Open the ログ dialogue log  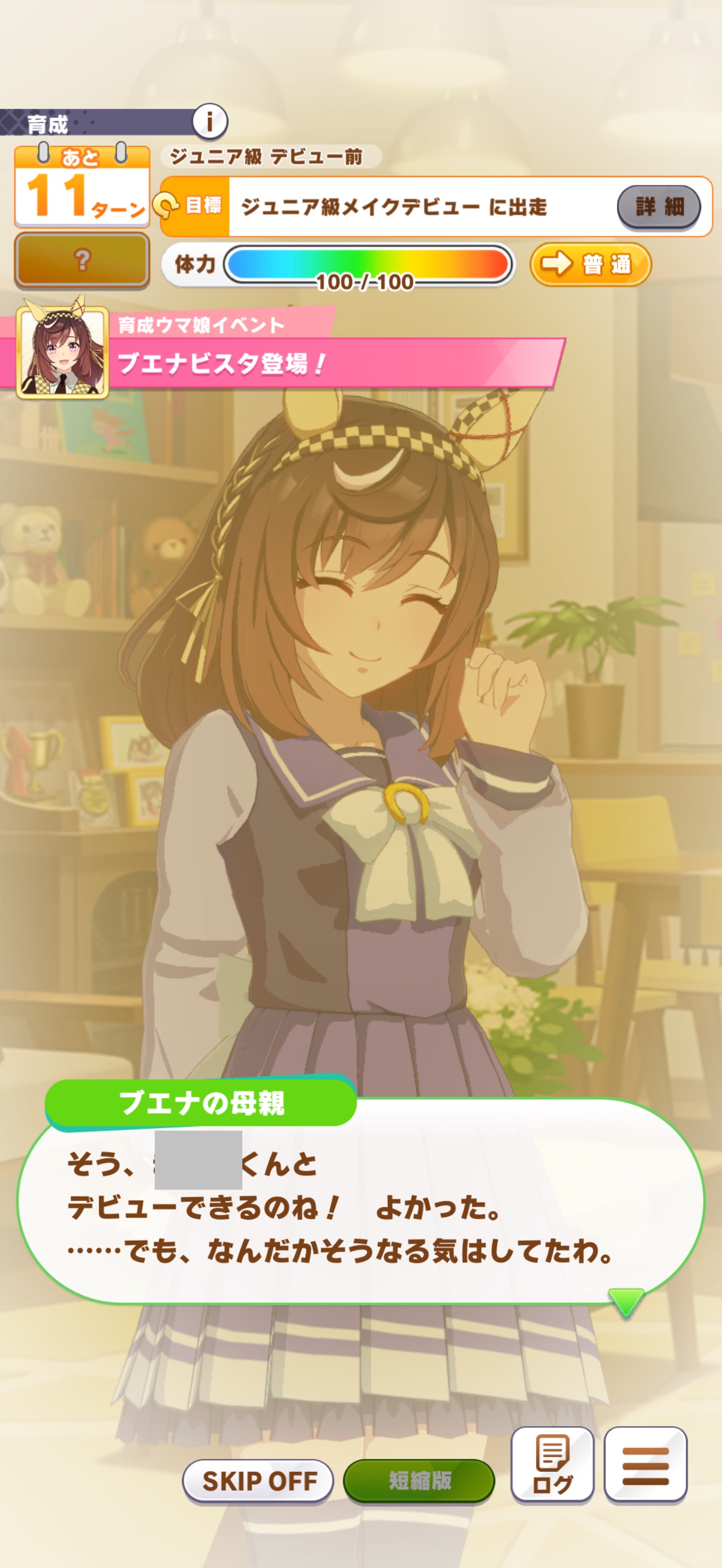(552, 1465)
